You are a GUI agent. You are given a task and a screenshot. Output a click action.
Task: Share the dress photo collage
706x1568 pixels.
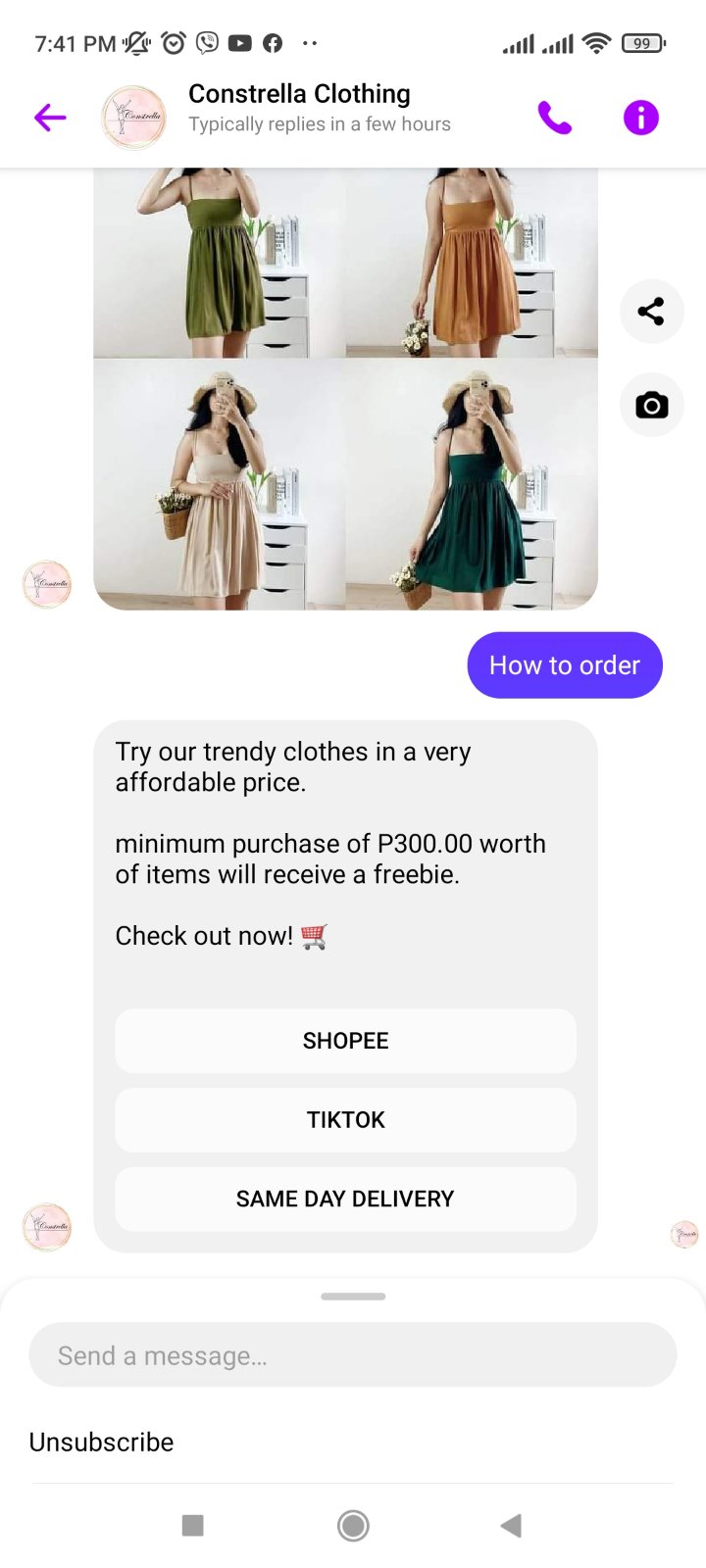[651, 312]
